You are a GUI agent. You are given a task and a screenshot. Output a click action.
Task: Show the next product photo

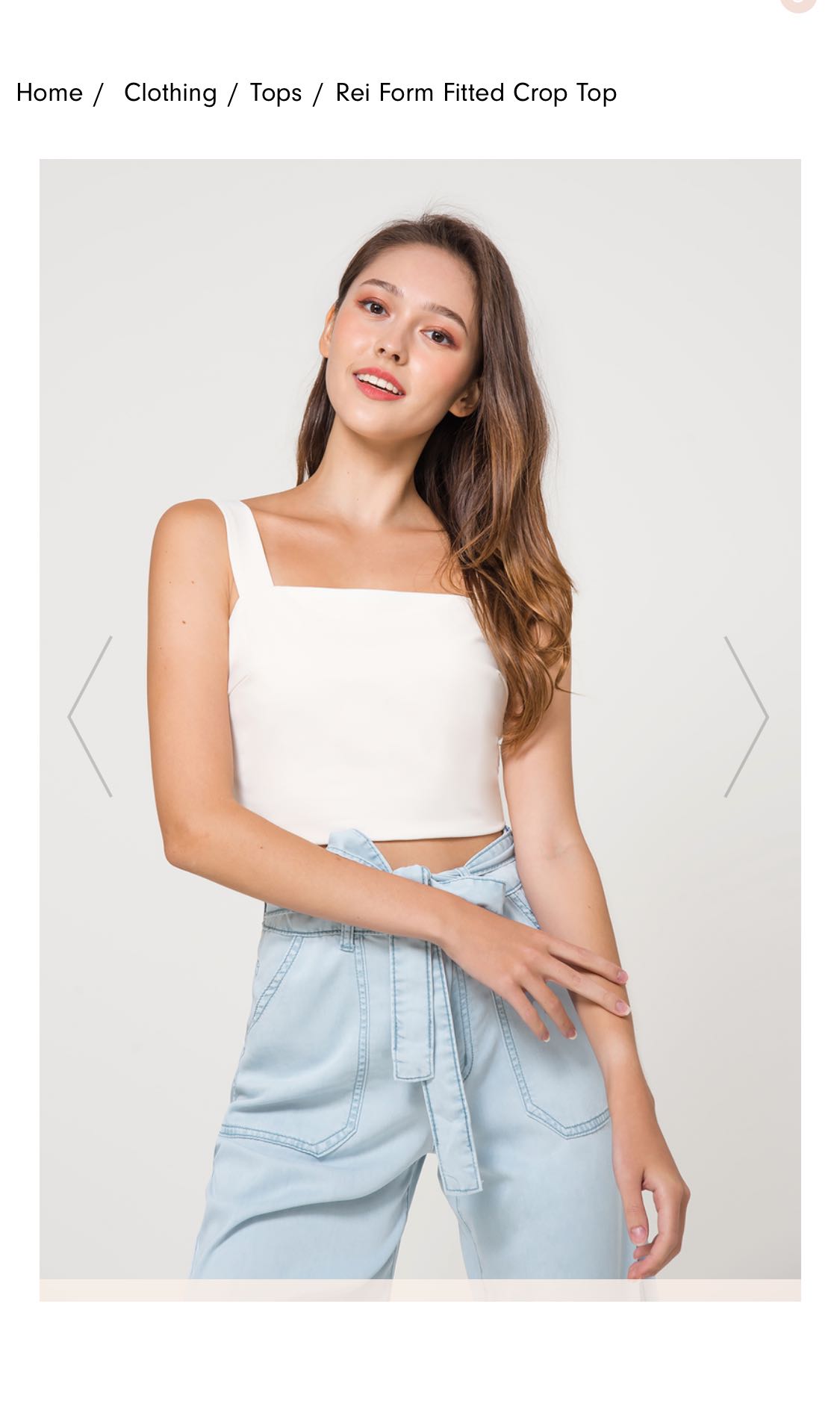[x=746, y=716]
